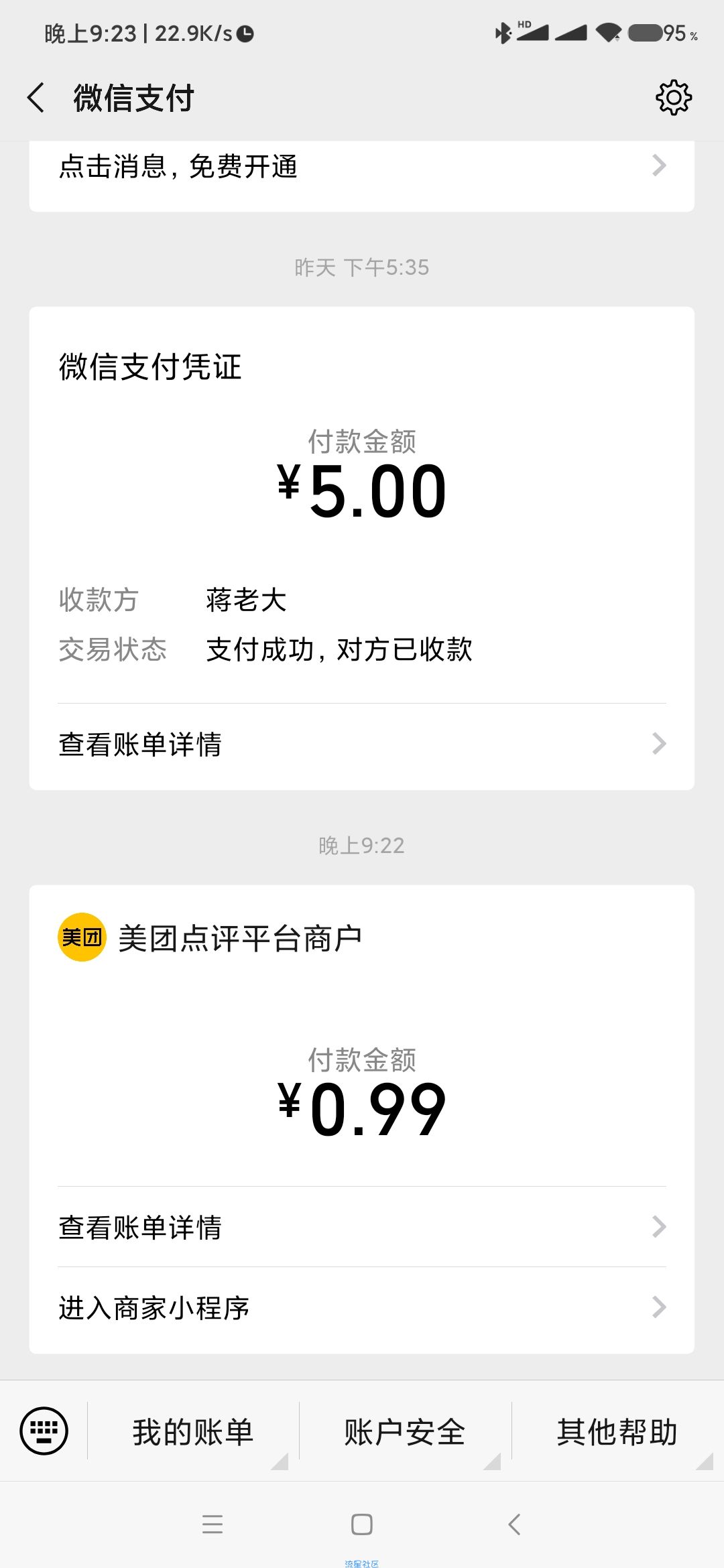This screenshot has height=1568, width=724.
Task: Open the ¥5.00 微信支付凭证 card
Action: point(362,505)
